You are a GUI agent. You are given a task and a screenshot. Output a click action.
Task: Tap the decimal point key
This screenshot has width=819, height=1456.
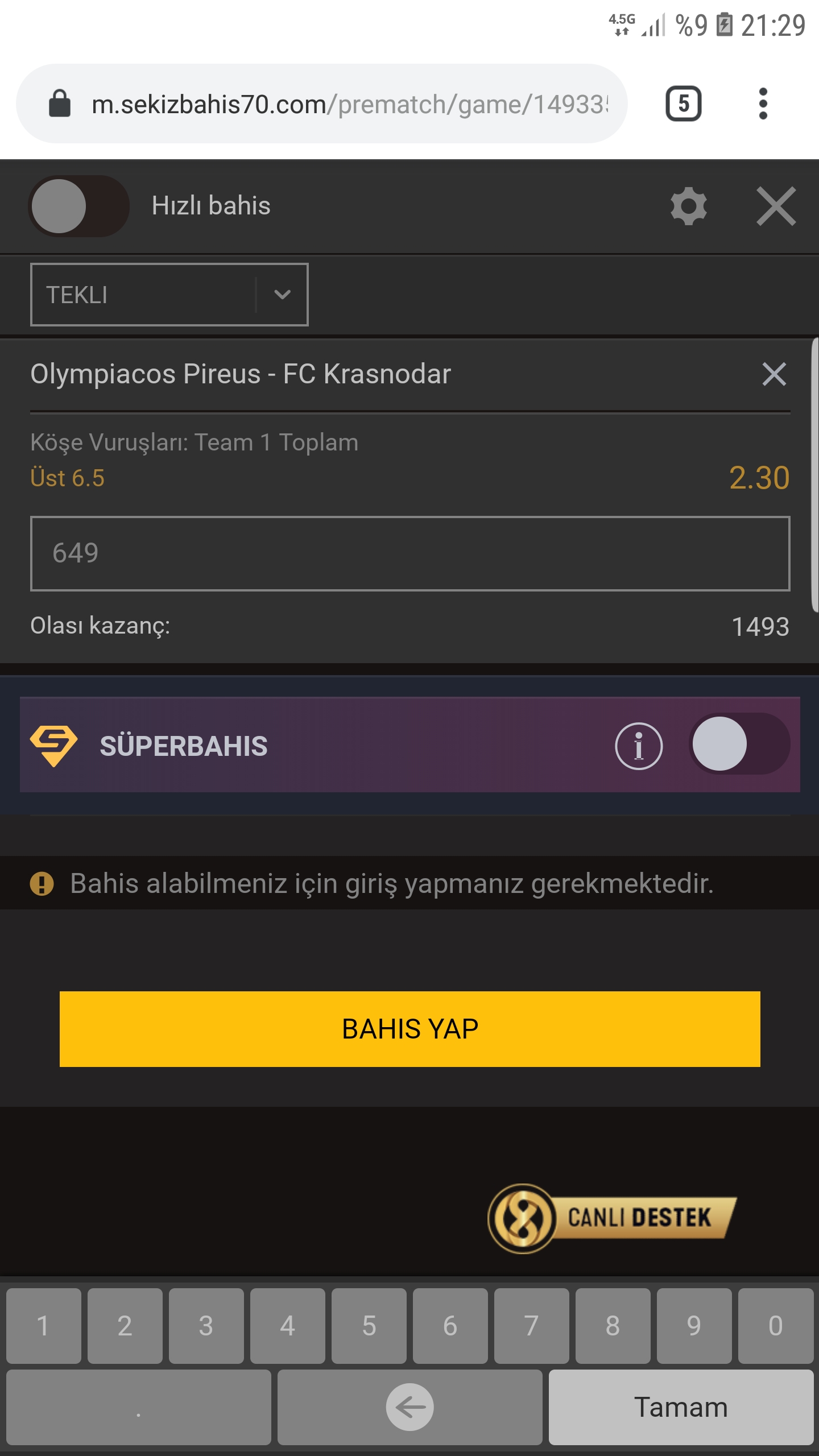[x=138, y=1407]
